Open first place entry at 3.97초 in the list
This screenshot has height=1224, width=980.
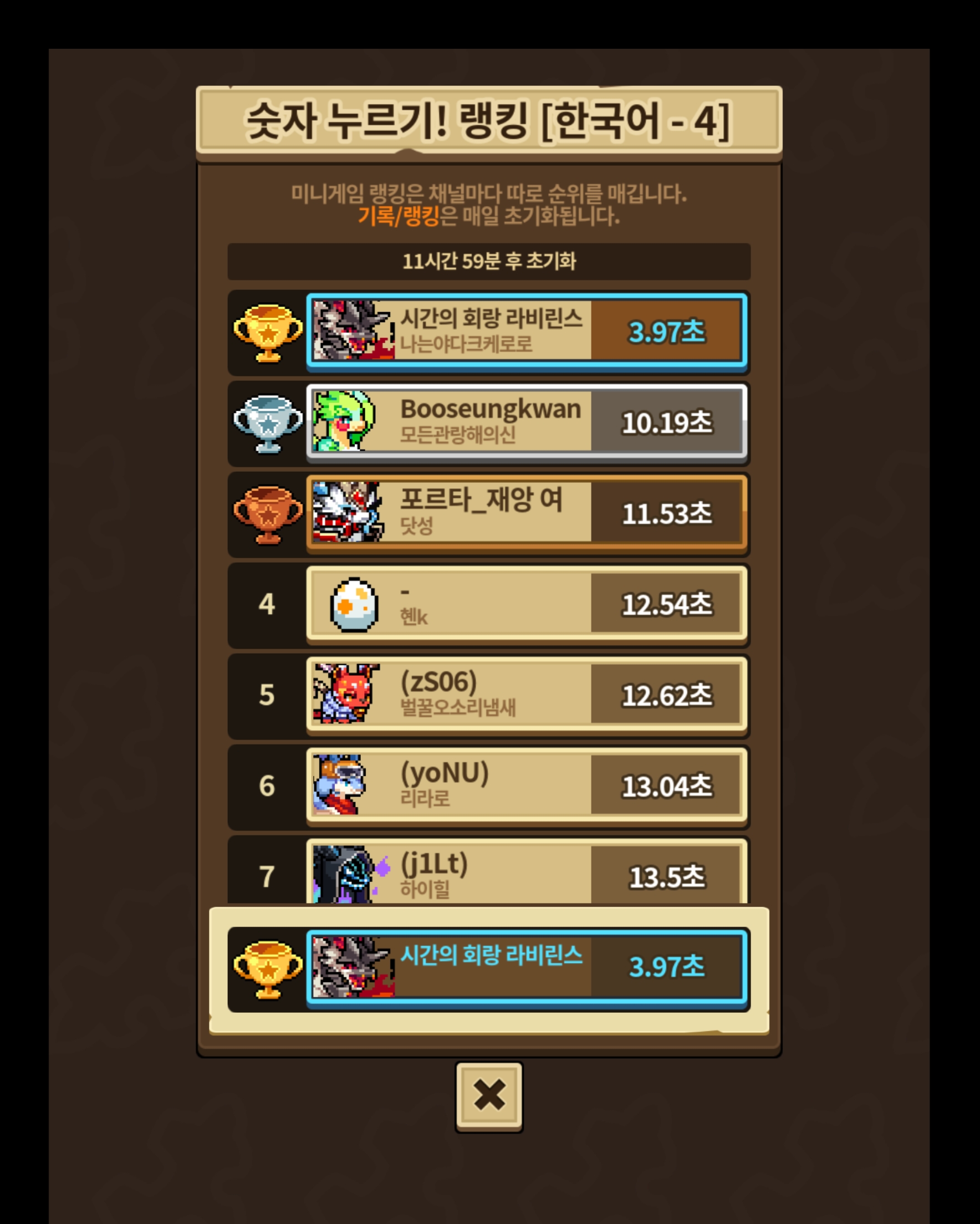526,330
